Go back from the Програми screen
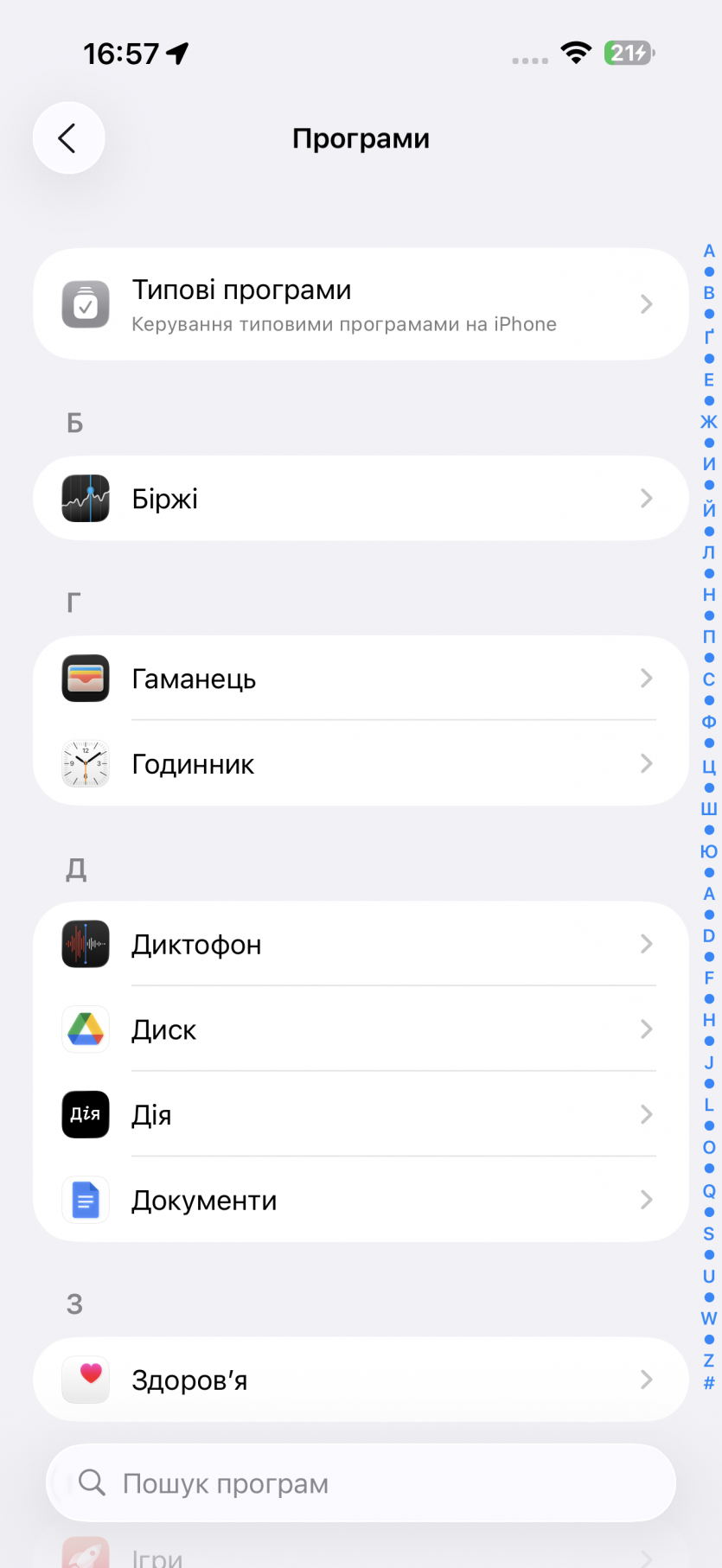The height and width of the screenshot is (1568, 722). [68, 138]
